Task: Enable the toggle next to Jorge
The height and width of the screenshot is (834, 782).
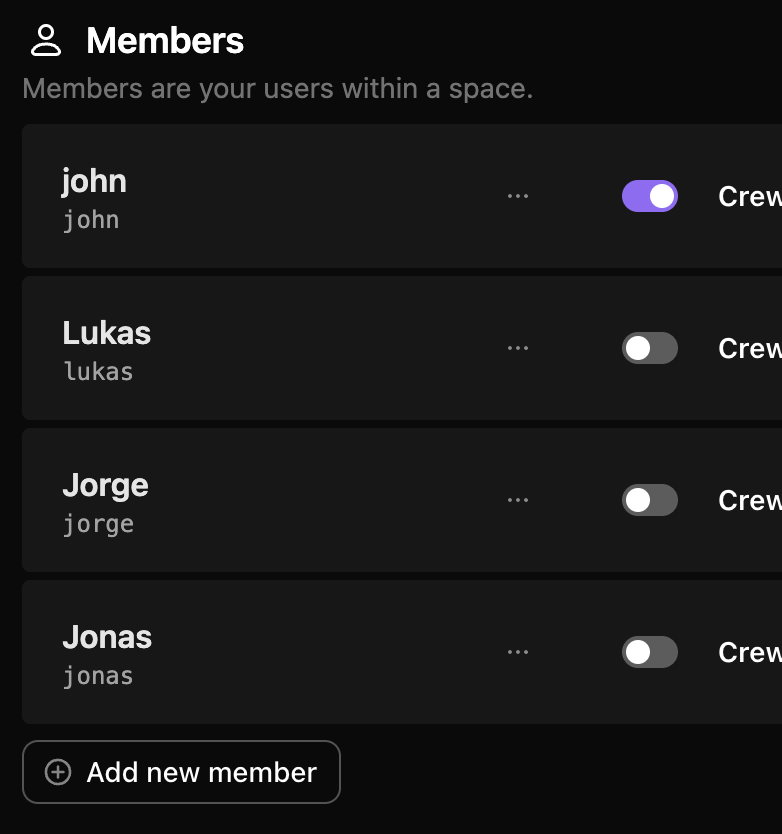Action: coord(650,500)
